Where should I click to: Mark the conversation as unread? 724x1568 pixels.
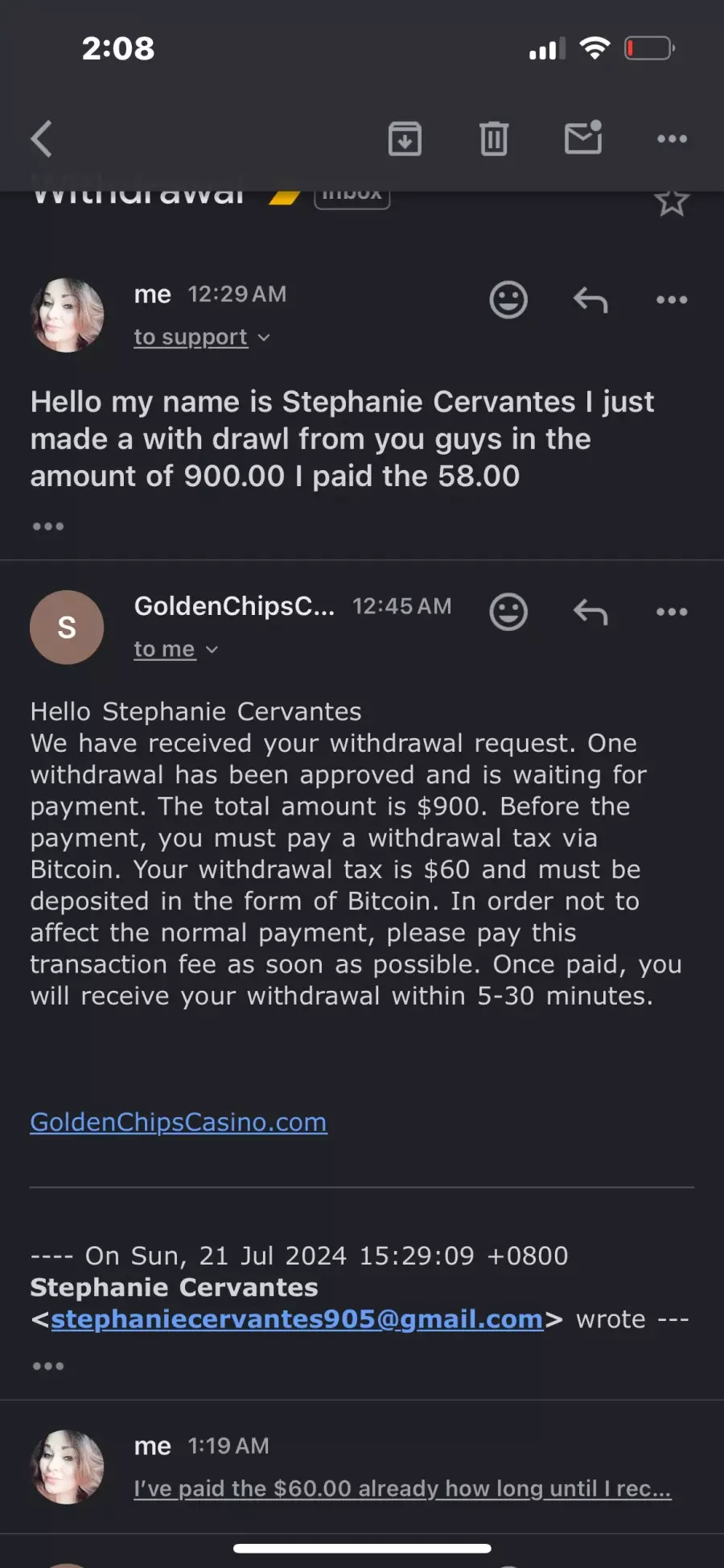click(583, 138)
